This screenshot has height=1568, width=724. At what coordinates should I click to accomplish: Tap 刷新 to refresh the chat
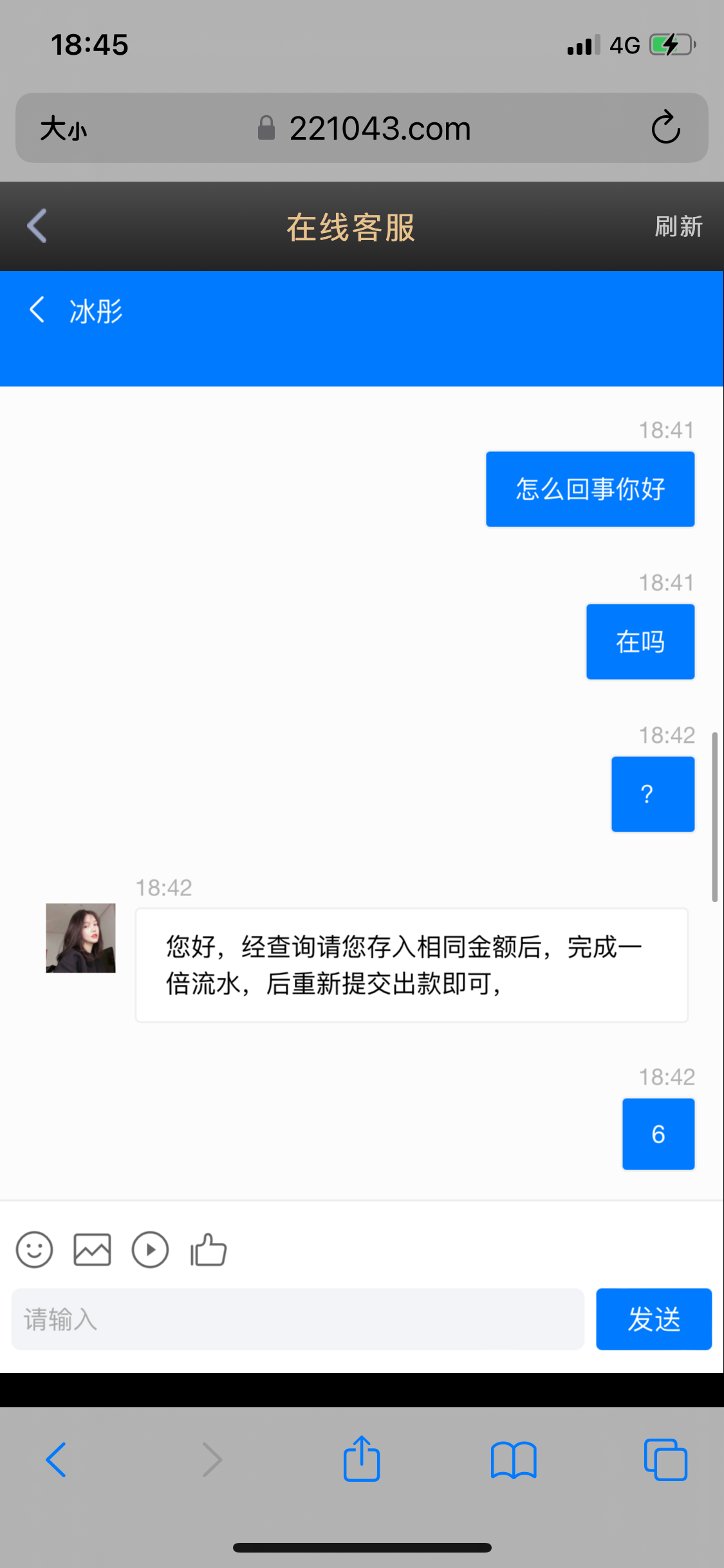click(x=676, y=227)
